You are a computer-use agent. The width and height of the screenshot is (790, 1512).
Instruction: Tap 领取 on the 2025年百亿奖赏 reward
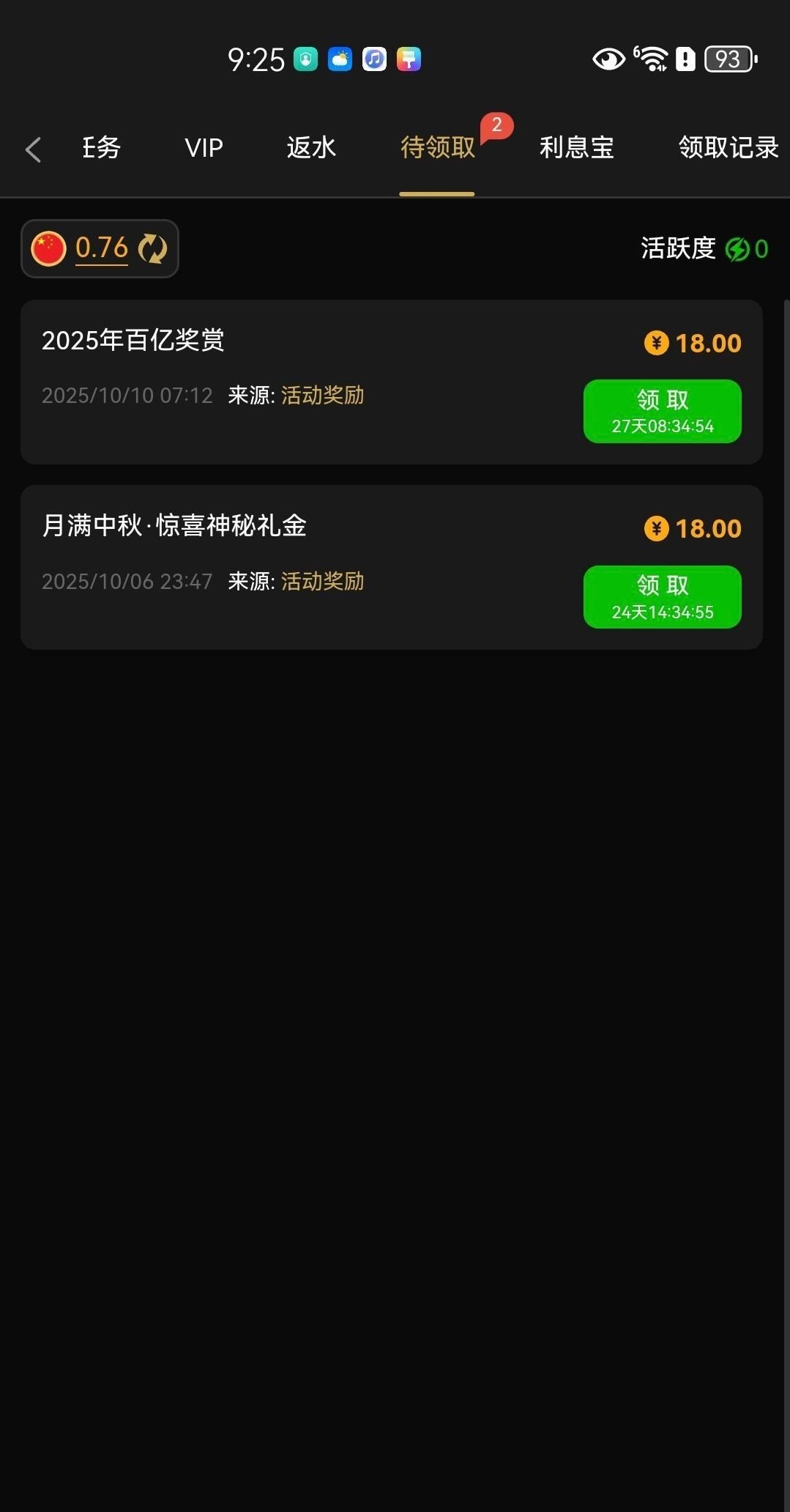(x=662, y=410)
